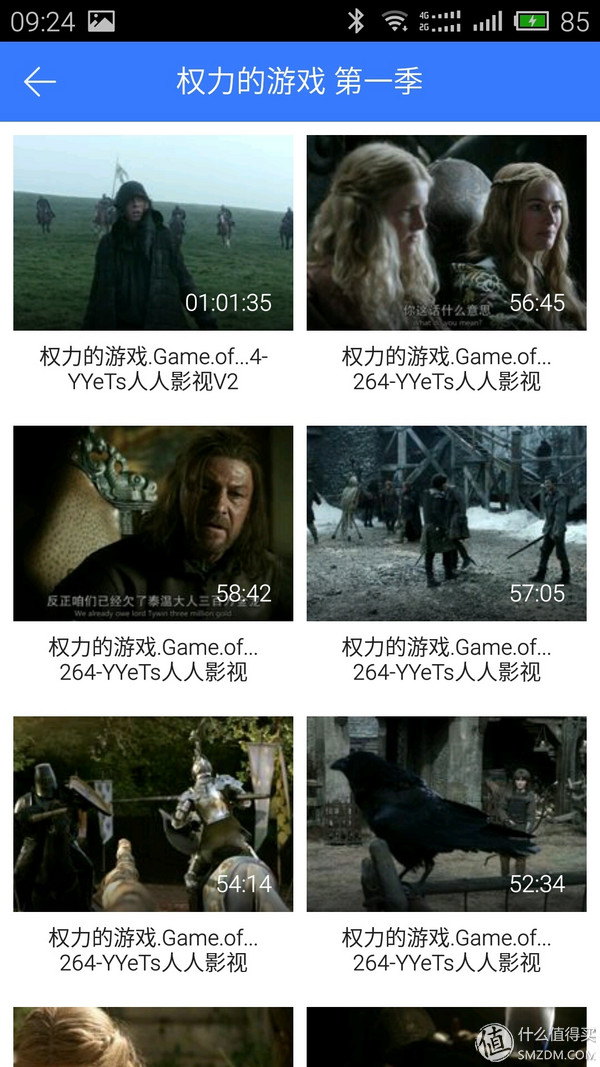This screenshot has height=1067, width=600.
Task: Play the video with 58:42 duration
Action: 153,523
